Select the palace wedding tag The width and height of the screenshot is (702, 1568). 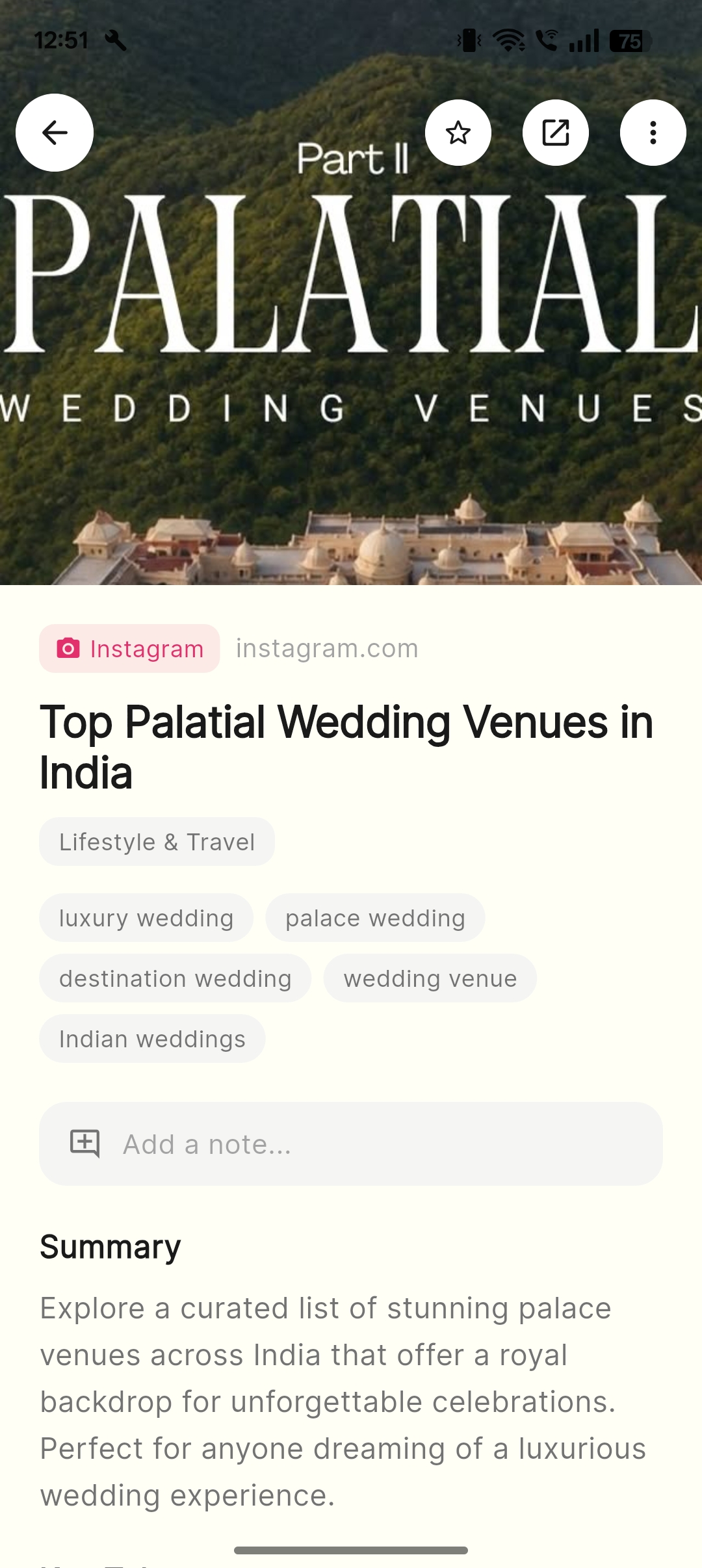coord(375,918)
